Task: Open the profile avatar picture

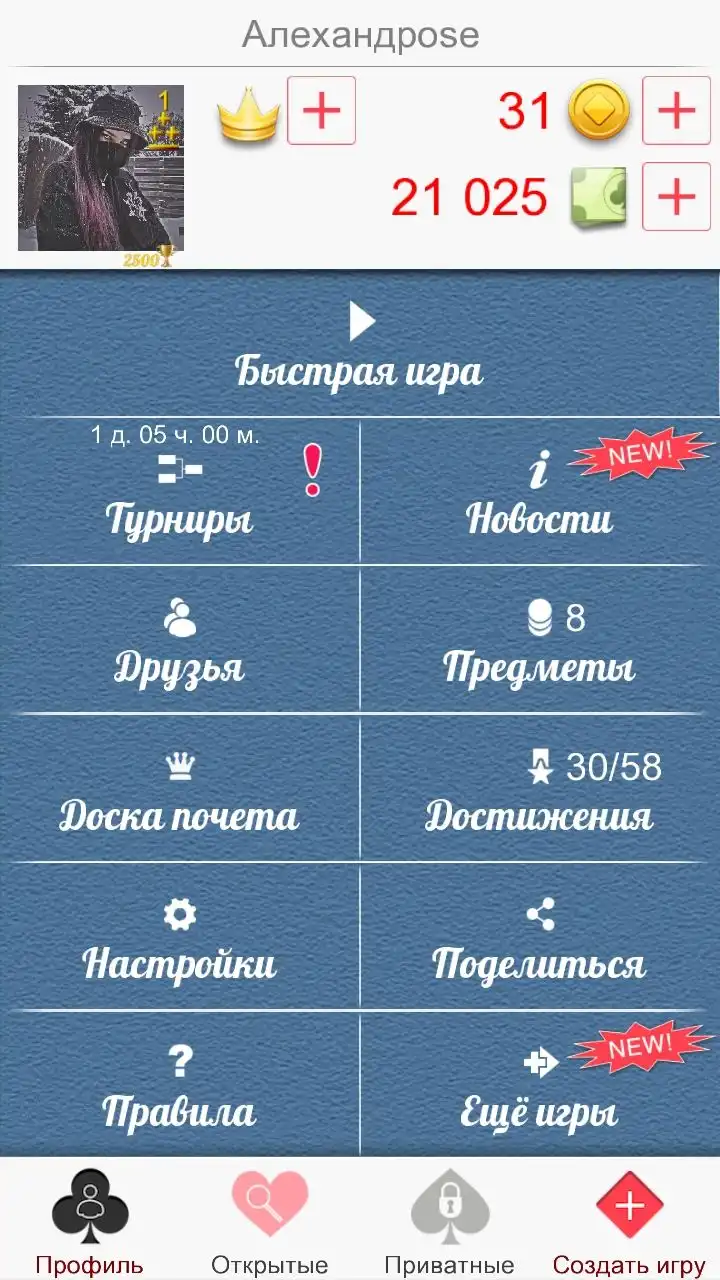Action: point(101,168)
